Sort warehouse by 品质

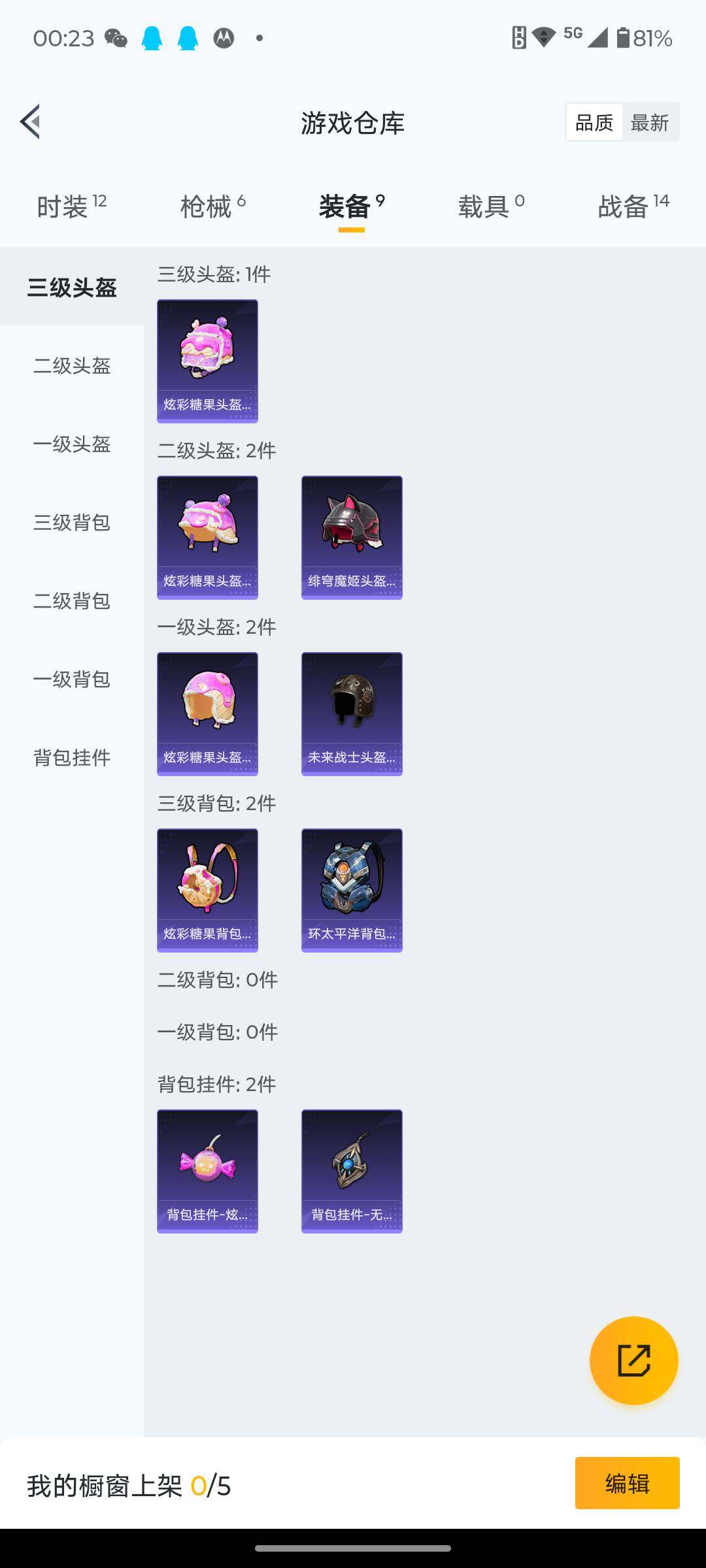tap(594, 122)
